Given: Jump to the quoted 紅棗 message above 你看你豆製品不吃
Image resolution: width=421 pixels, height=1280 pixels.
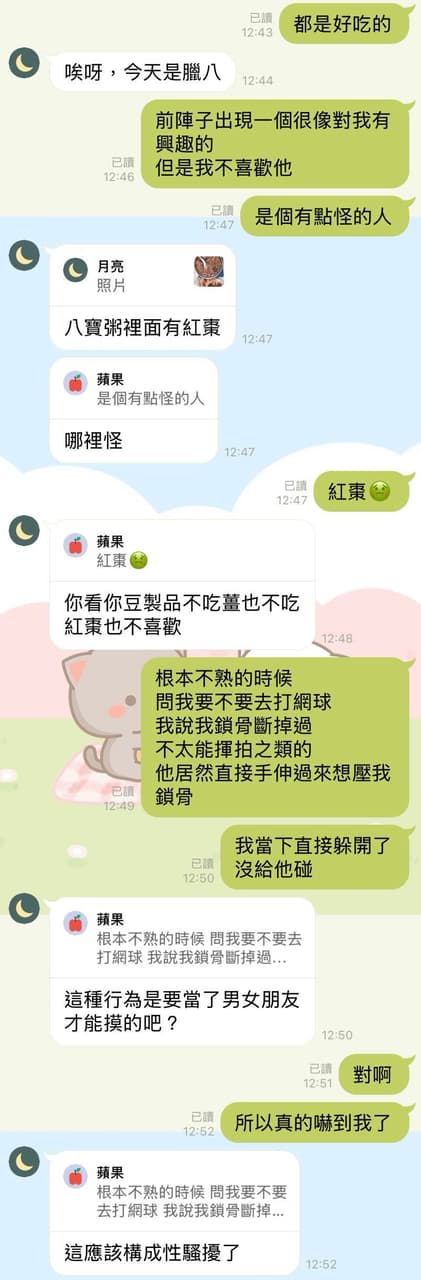Looking at the screenshot, I should click(183, 550).
